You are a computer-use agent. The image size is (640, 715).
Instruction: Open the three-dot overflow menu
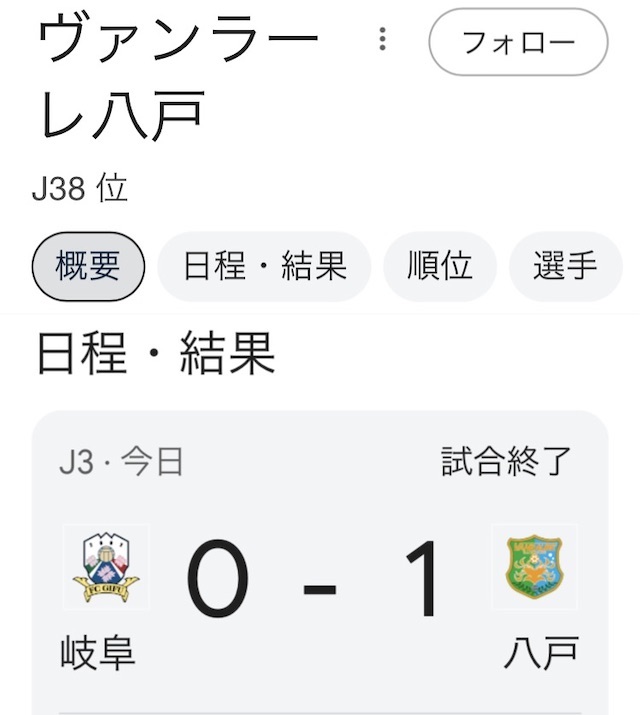(x=382, y=41)
